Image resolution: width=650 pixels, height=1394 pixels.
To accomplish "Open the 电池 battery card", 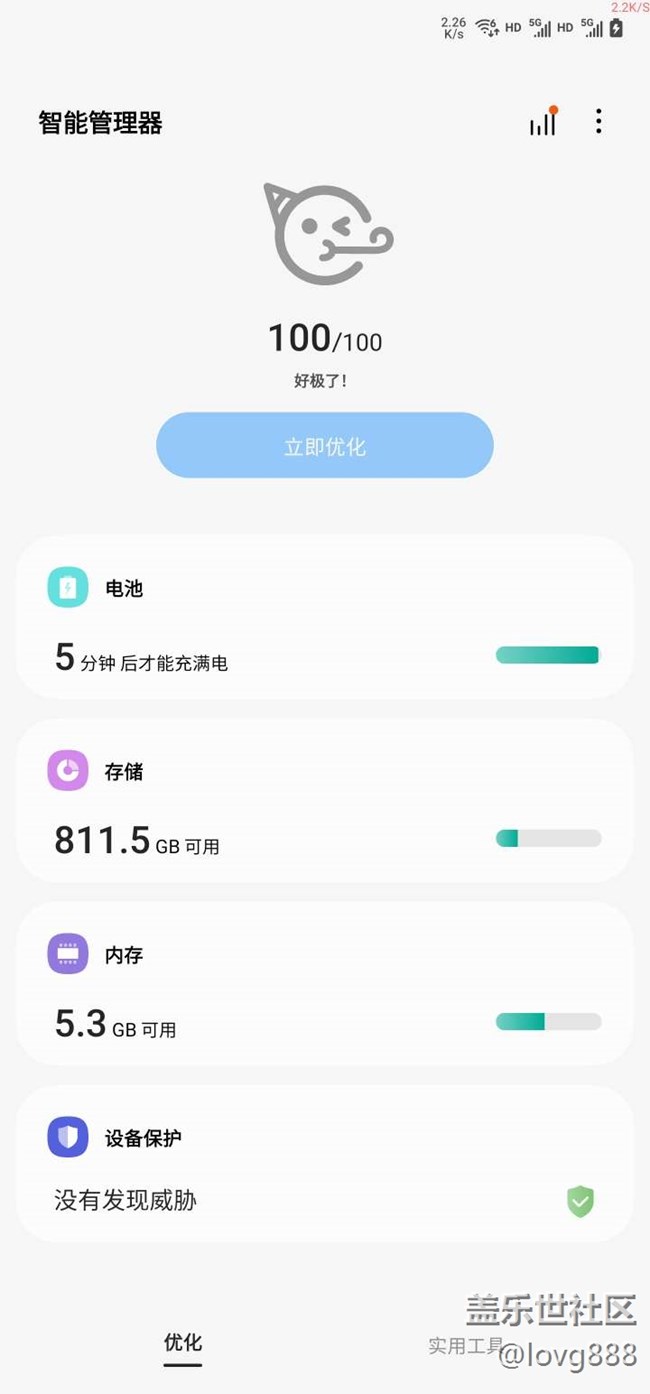I will [325, 618].
